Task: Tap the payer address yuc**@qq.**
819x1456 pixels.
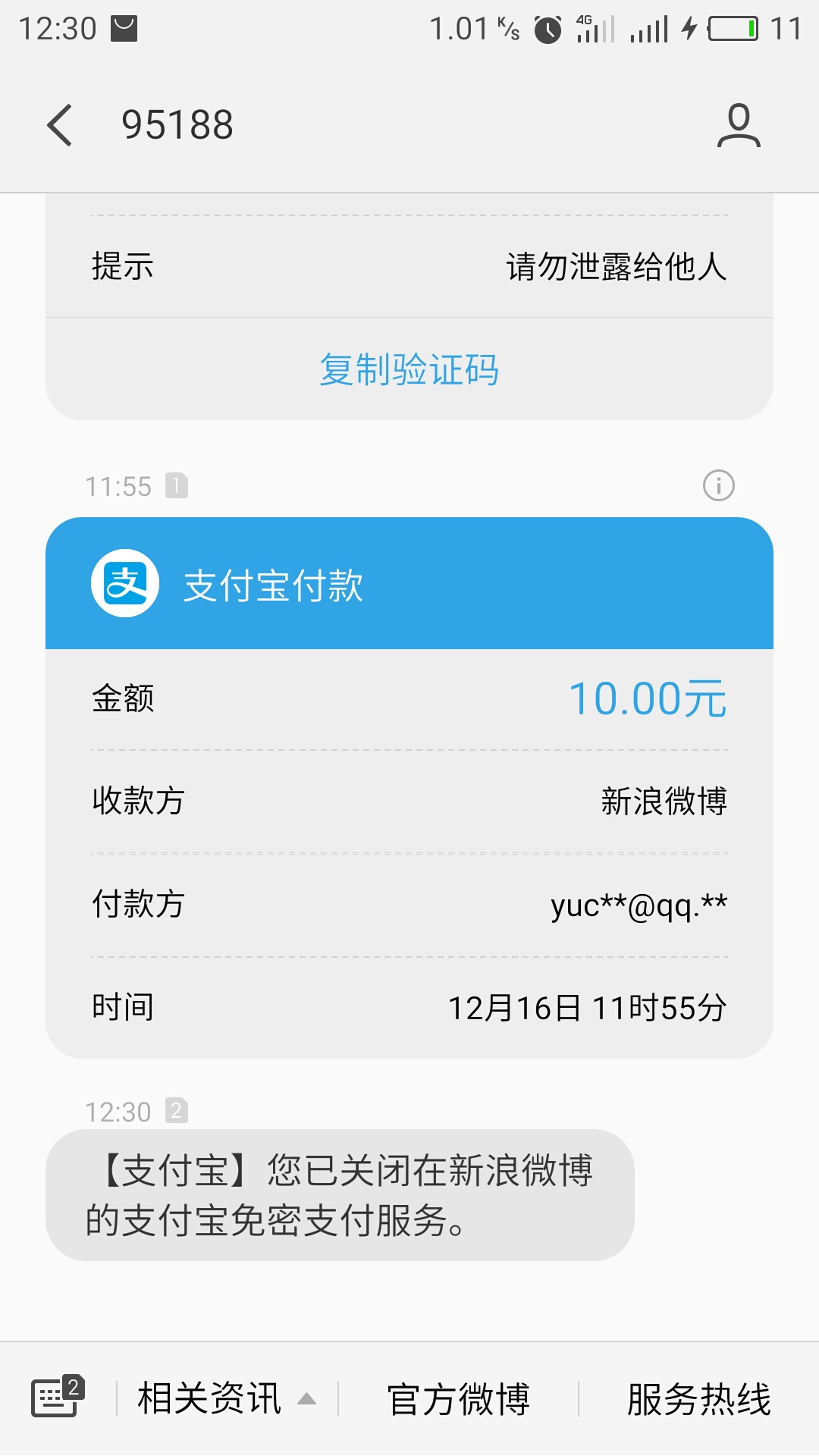Action: tap(637, 904)
